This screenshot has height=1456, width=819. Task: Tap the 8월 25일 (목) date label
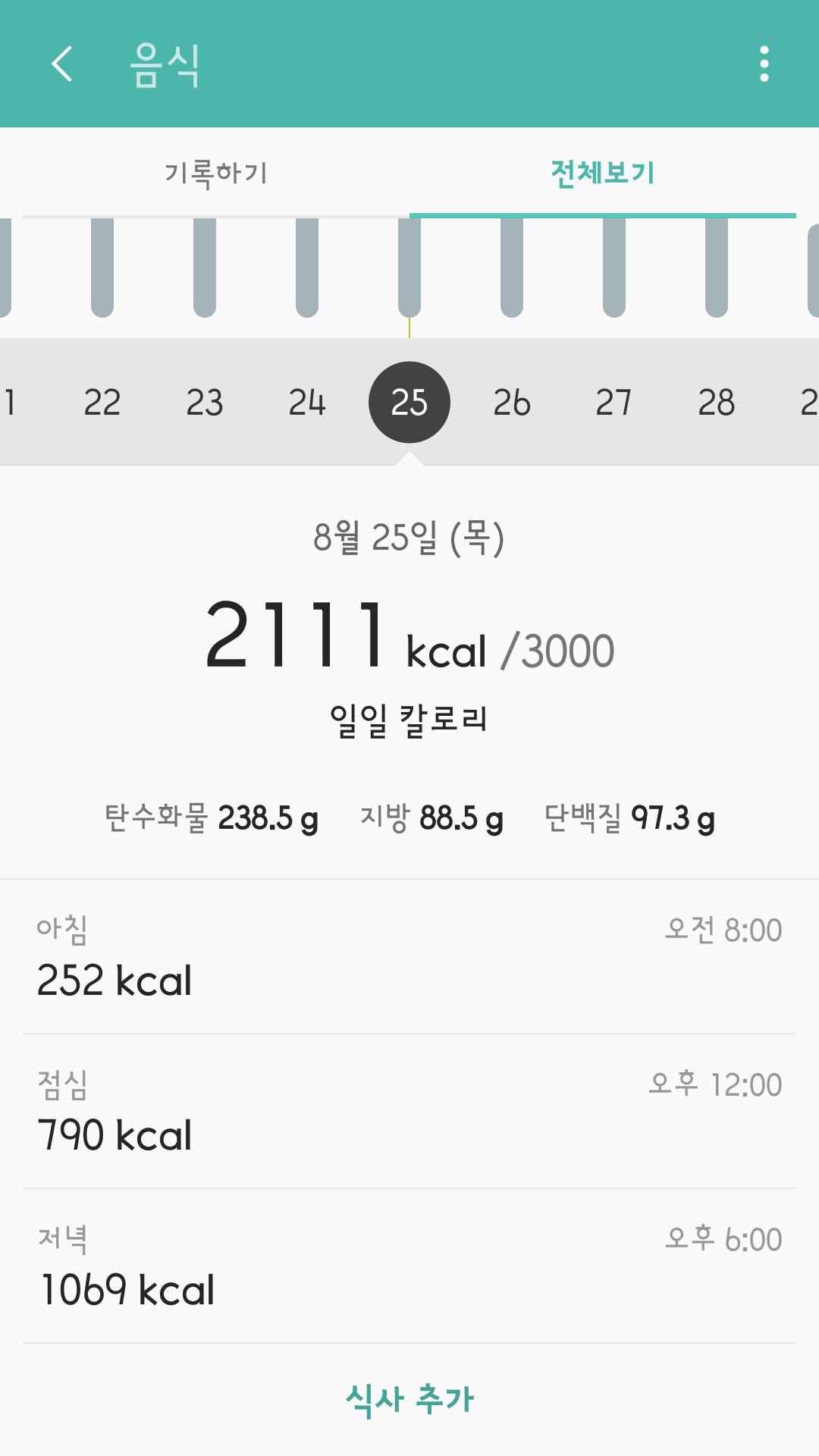click(409, 540)
